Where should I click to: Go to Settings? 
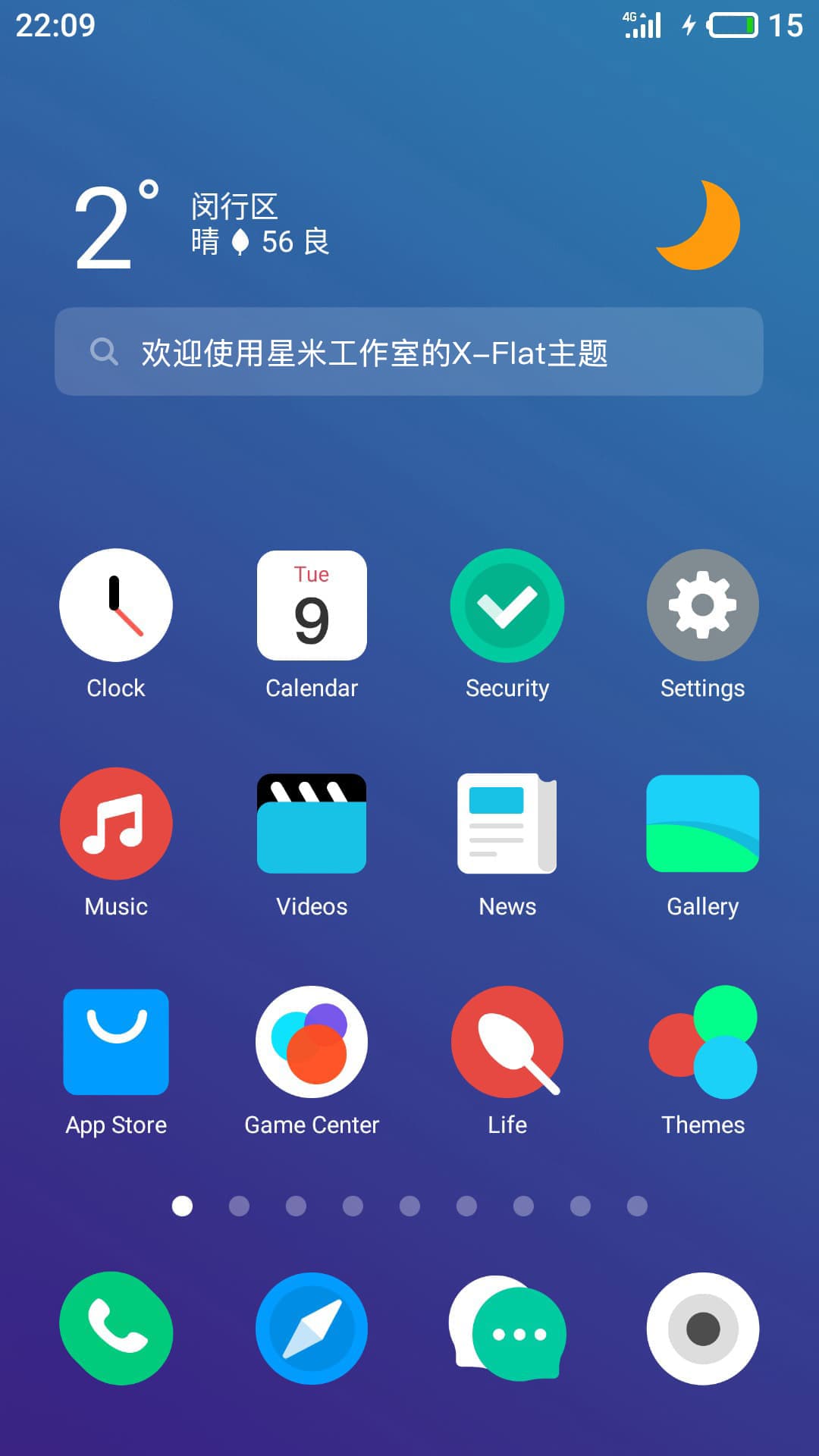(702, 605)
